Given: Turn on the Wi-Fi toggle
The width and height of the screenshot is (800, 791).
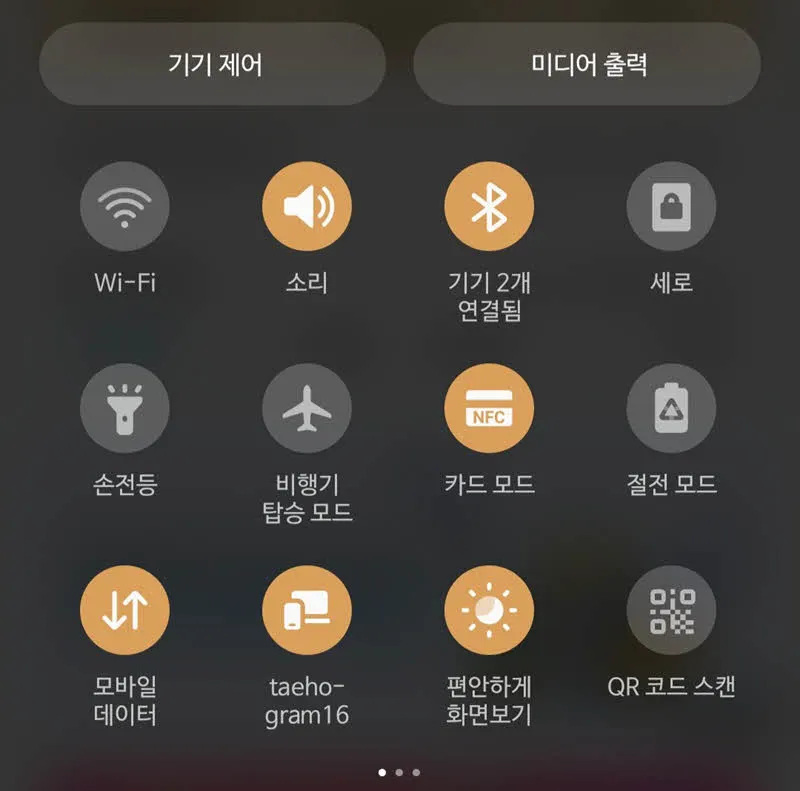Looking at the screenshot, I should [x=125, y=207].
